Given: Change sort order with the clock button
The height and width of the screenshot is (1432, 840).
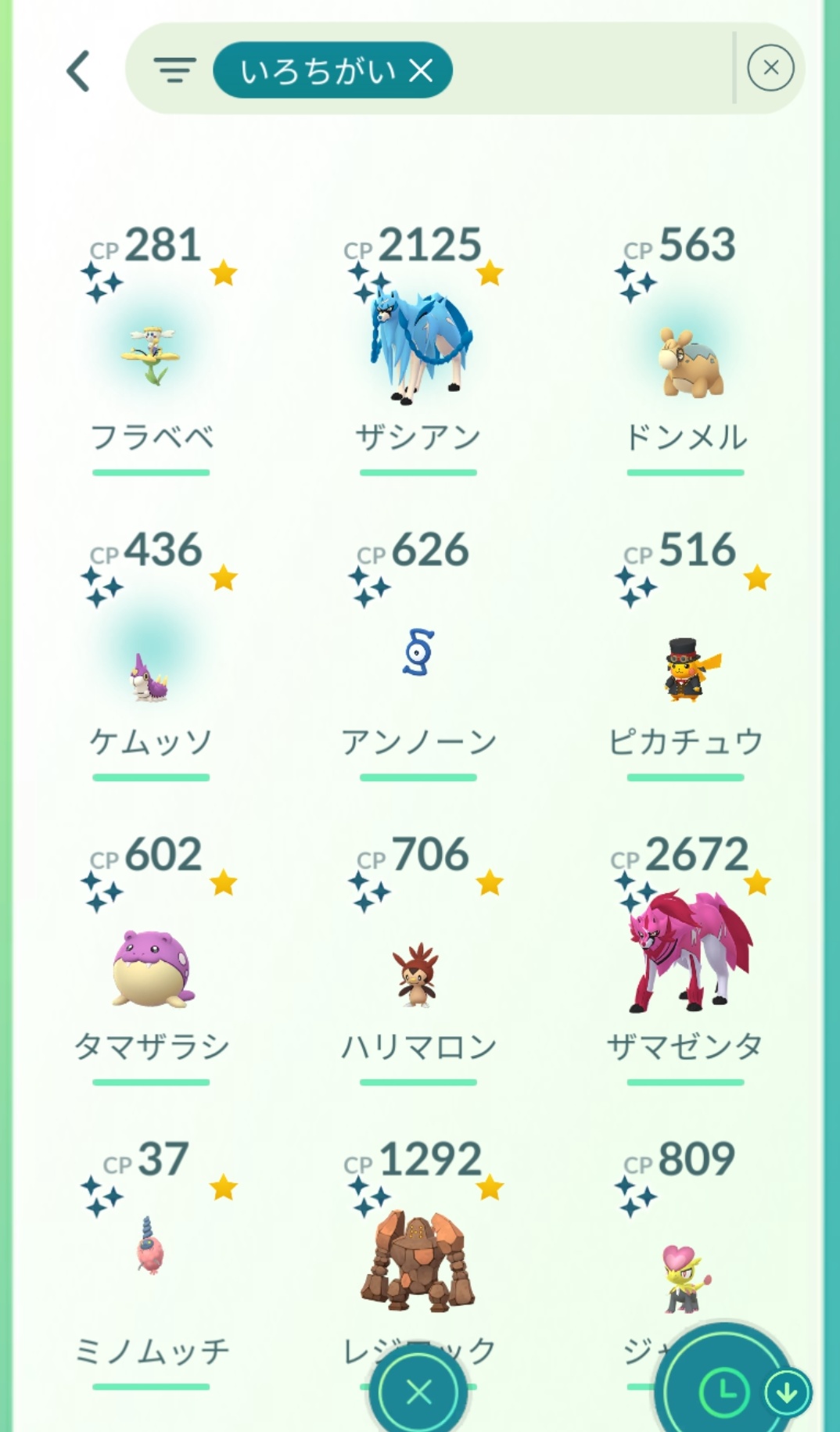Looking at the screenshot, I should 723,1391.
